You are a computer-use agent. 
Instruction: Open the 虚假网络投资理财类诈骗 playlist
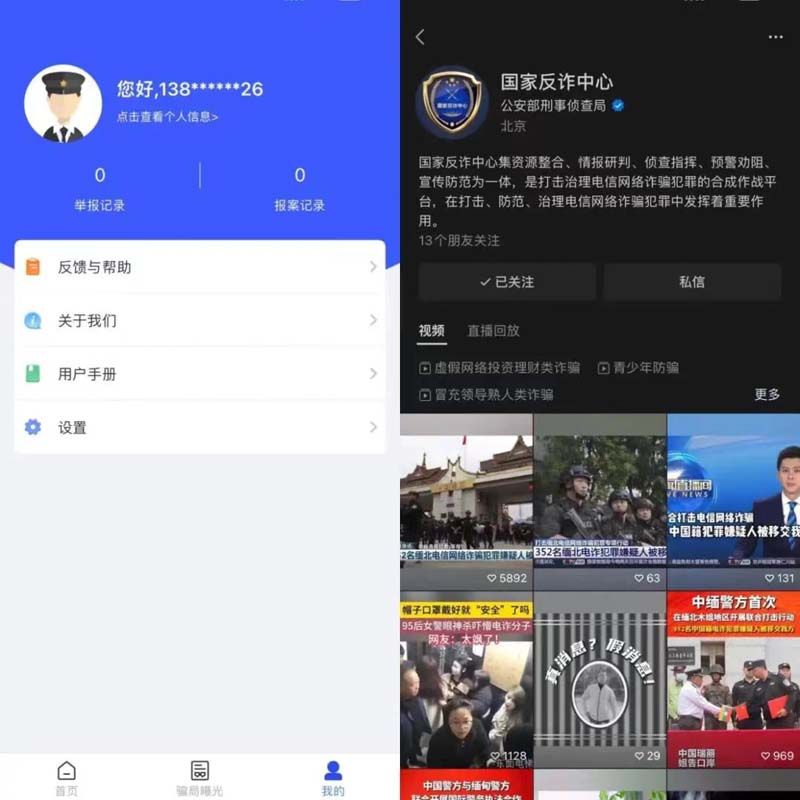(x=500, y=368)
